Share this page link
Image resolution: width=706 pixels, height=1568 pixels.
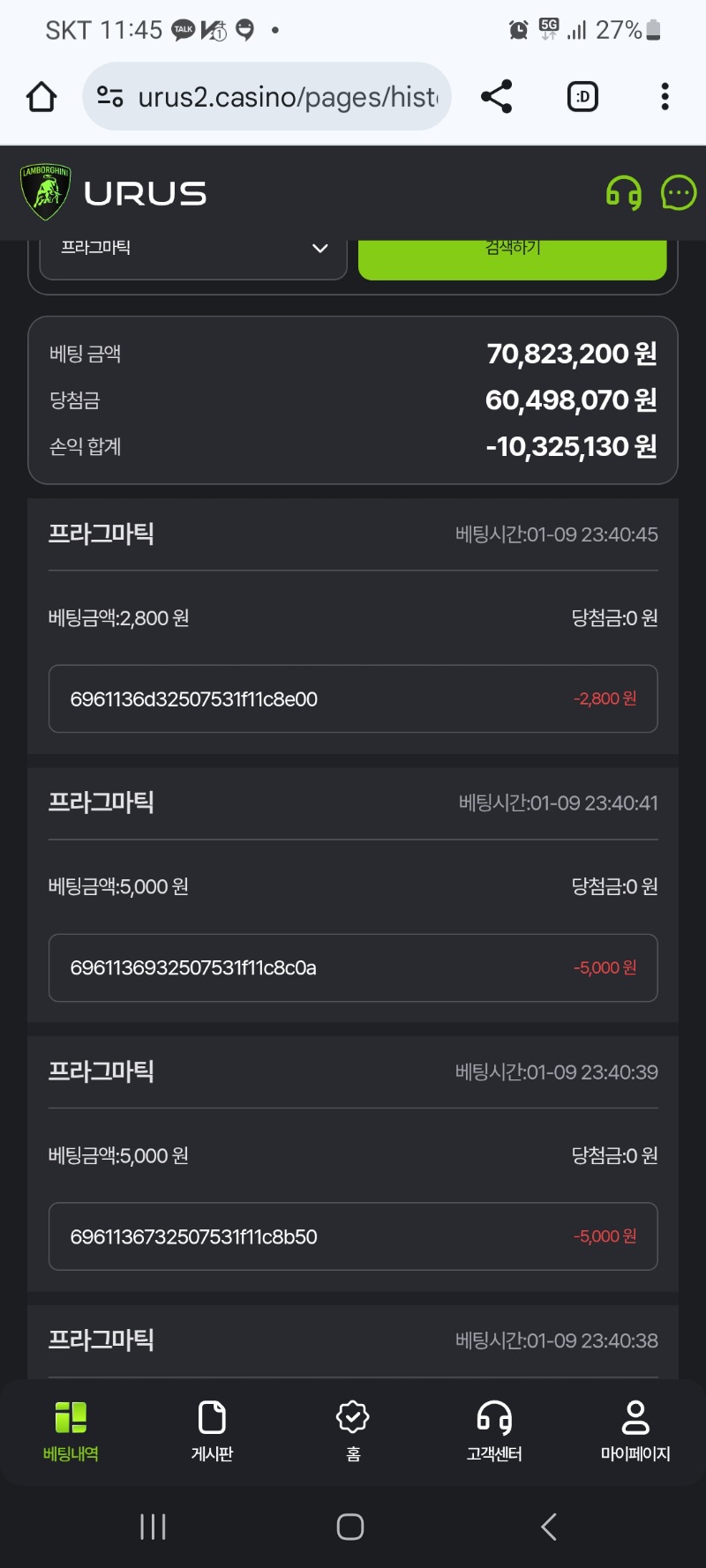coord(497,97)
